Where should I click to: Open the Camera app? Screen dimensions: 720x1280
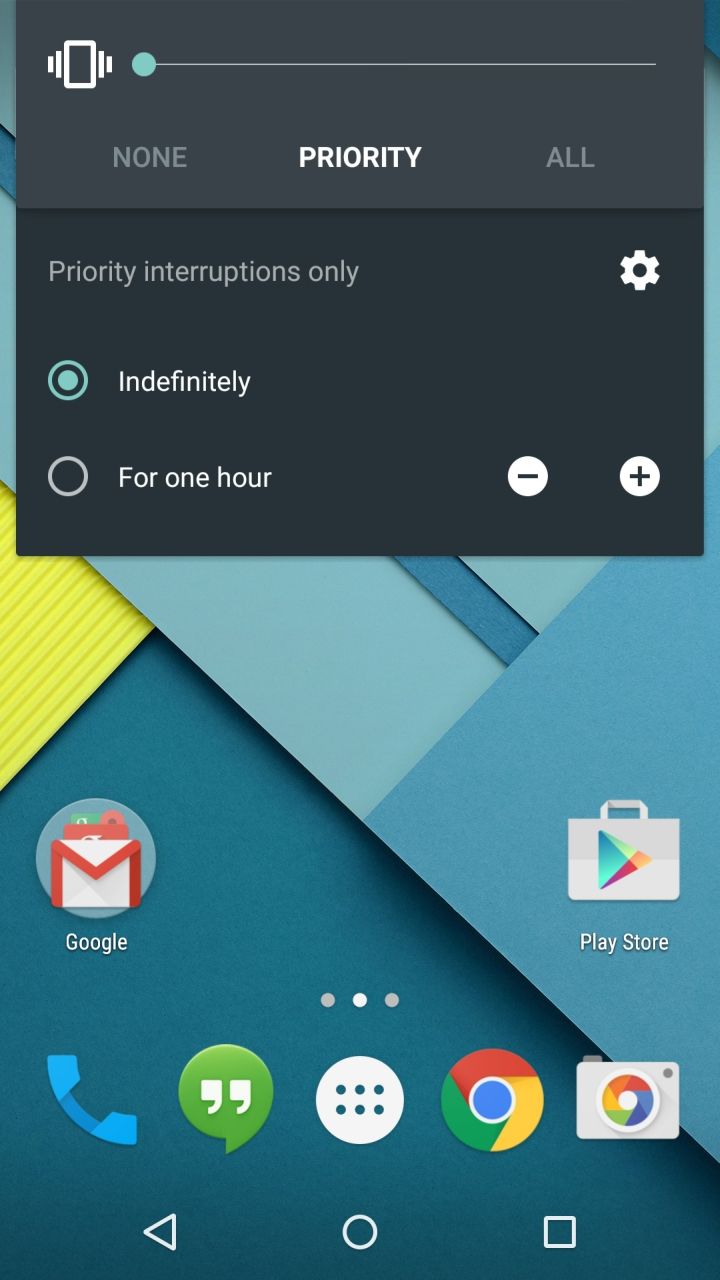point(628,1100)
